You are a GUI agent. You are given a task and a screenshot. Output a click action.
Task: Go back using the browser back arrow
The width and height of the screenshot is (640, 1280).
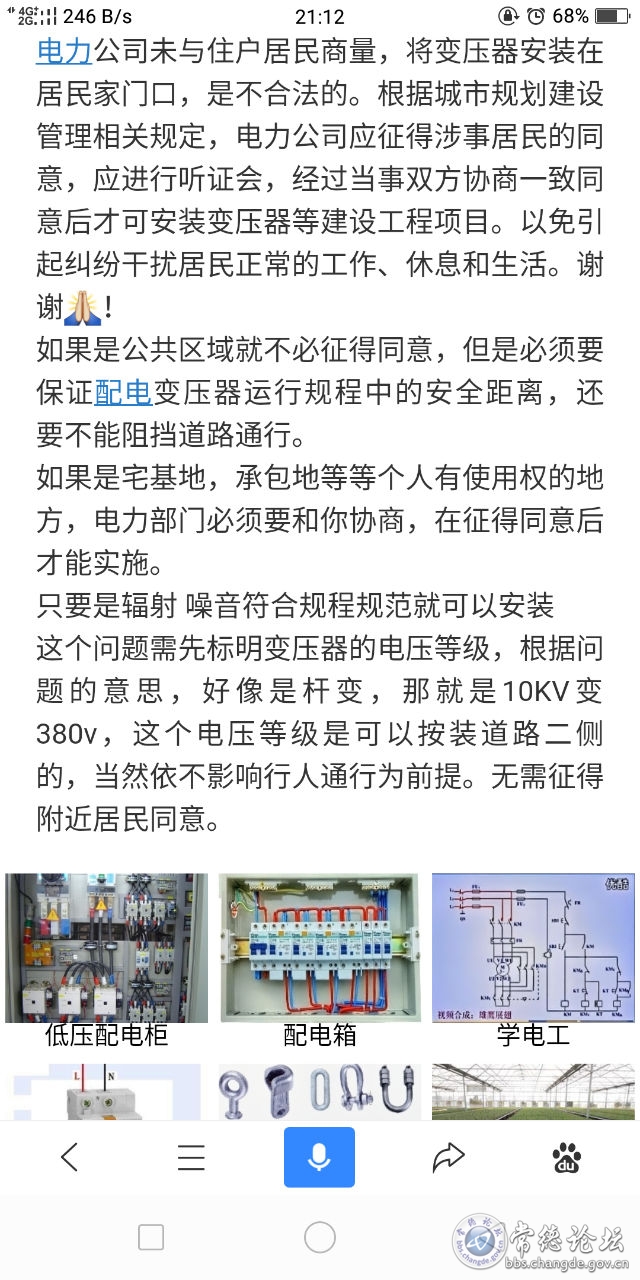[69, 1157]
